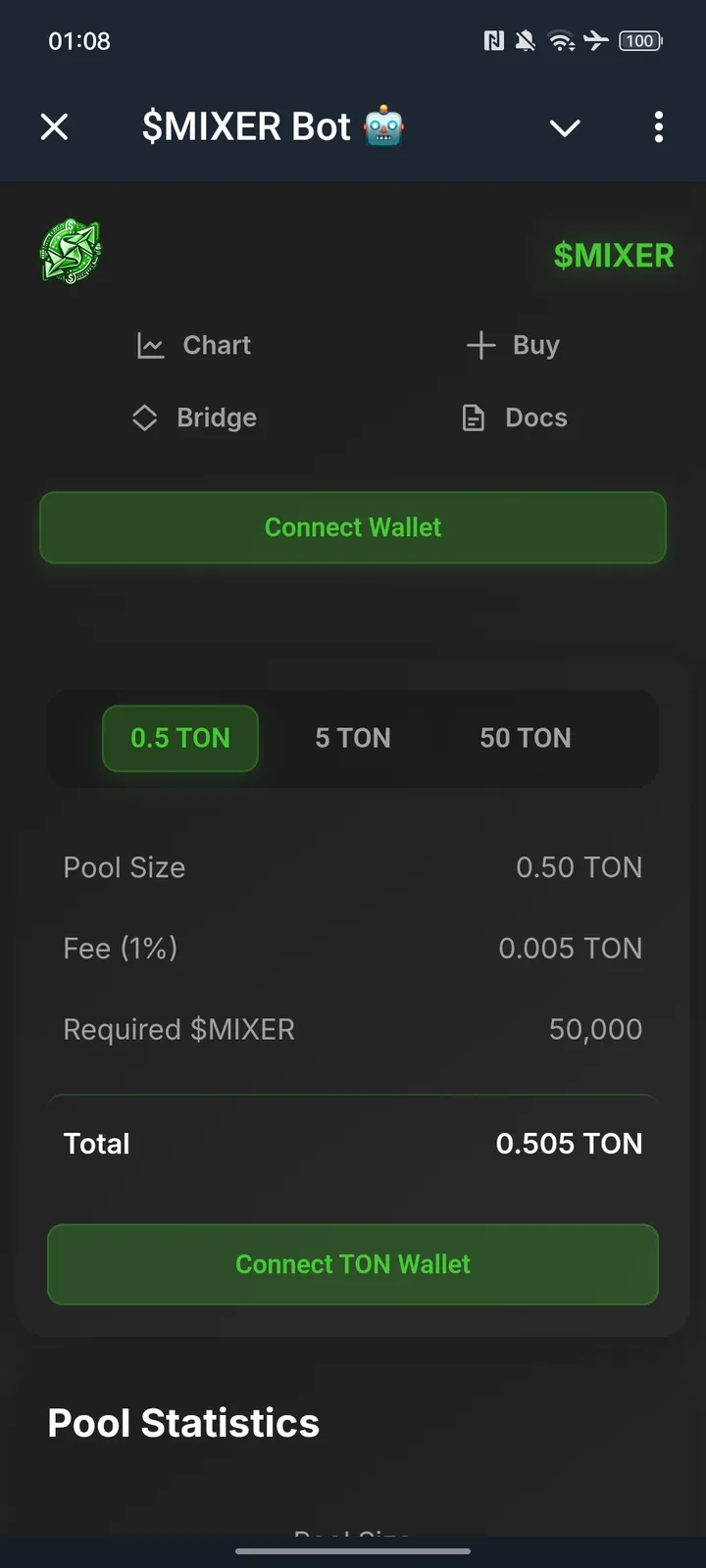706x1568 pixels.
Task: Switch to the 5 TON option
Action: pos(352,738)
